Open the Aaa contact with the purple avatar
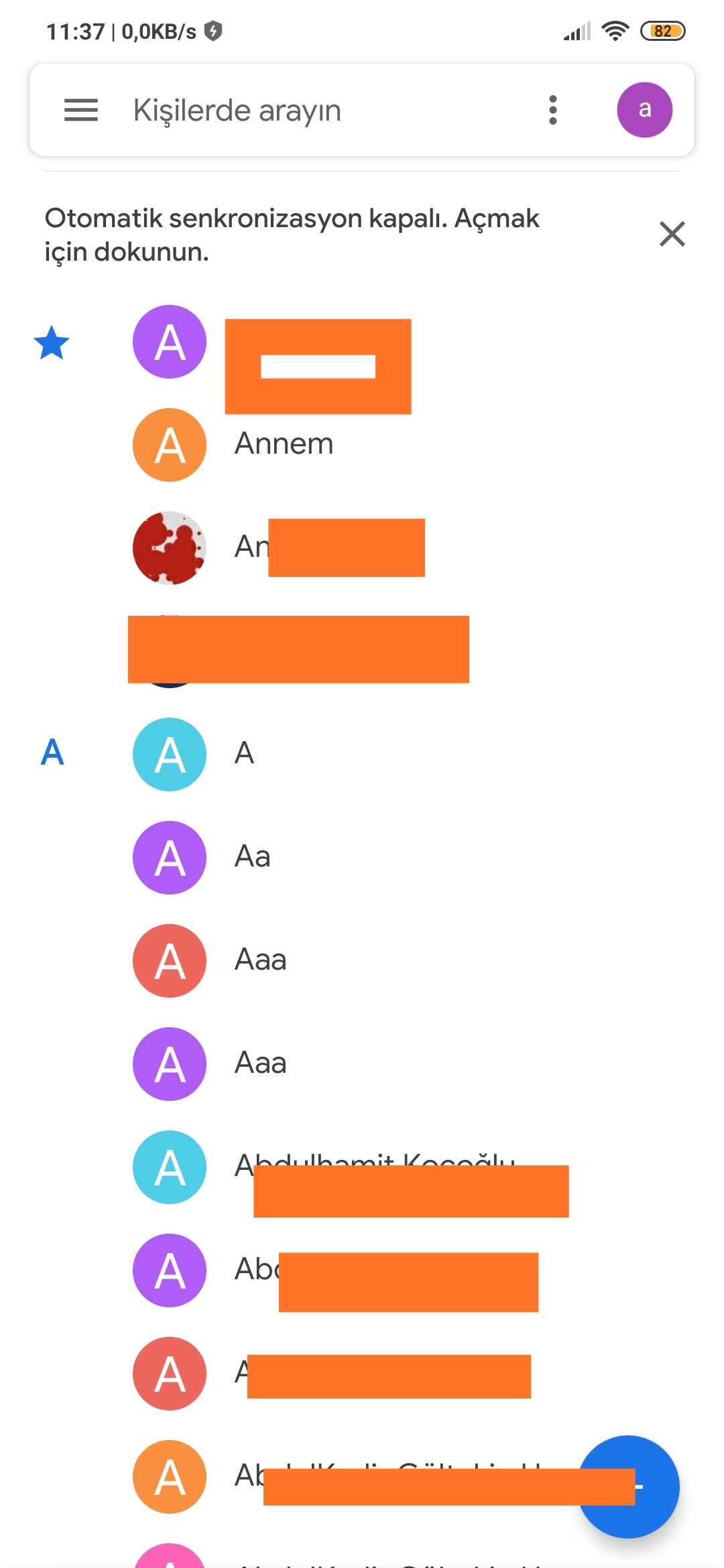724x1568 pixels. click(362, 1064)
